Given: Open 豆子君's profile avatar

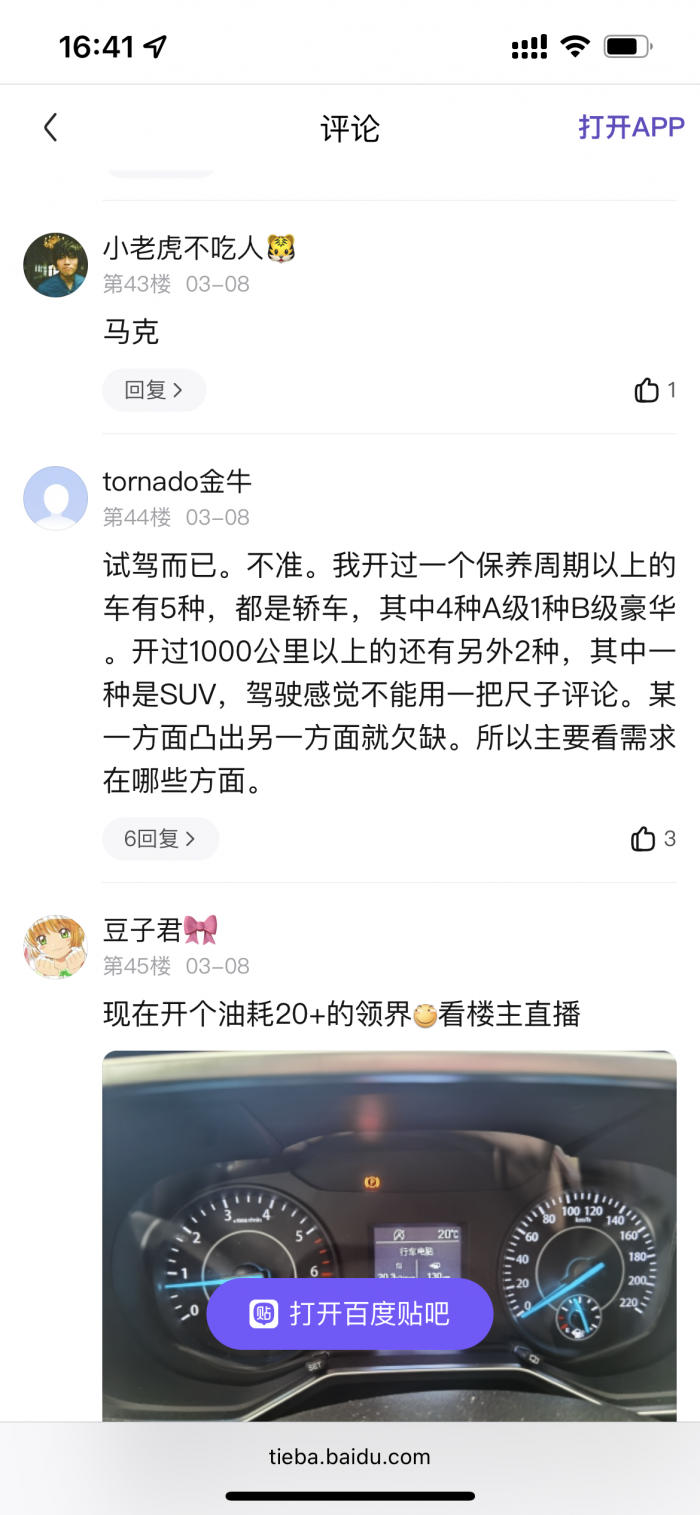Looking at the screenshot, I should coord(55,946).
